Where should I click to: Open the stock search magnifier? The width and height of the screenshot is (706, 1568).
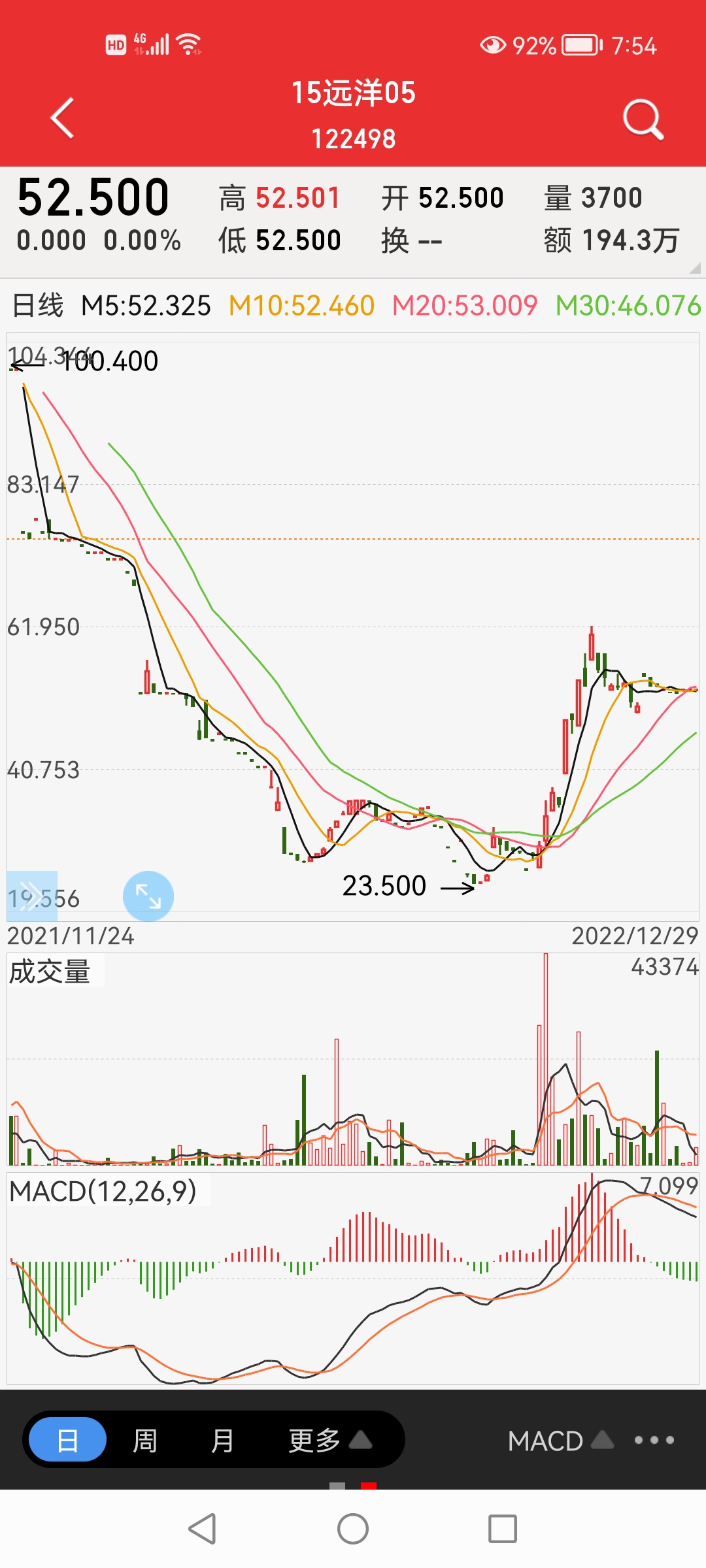coord(643,120)
